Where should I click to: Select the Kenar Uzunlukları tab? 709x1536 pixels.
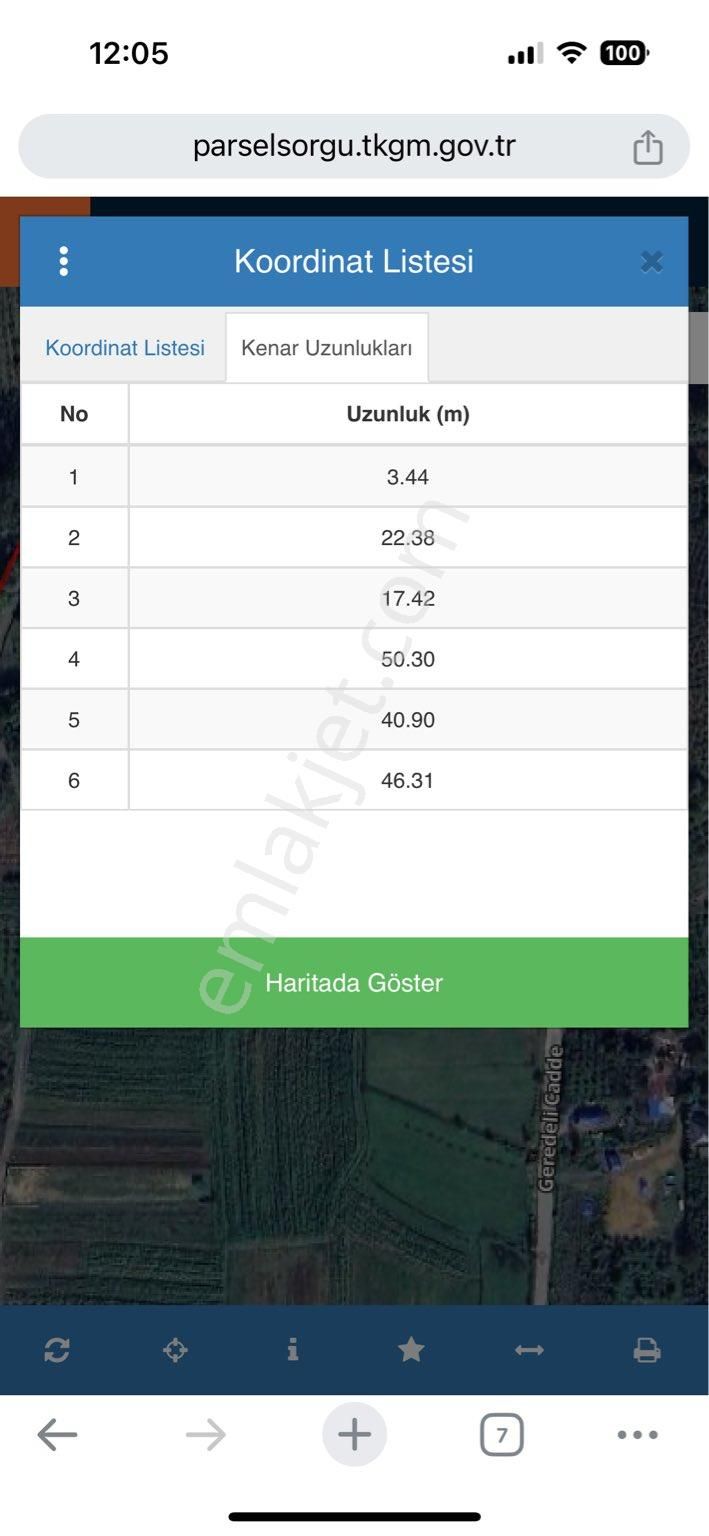(327, 348)
